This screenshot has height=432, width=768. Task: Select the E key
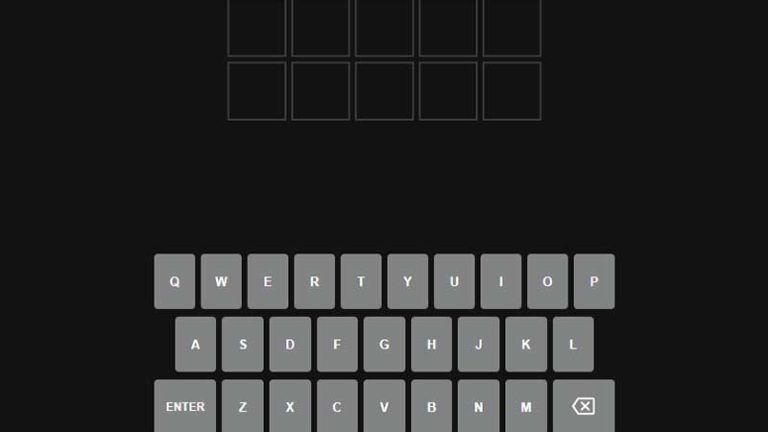(267, 281)
